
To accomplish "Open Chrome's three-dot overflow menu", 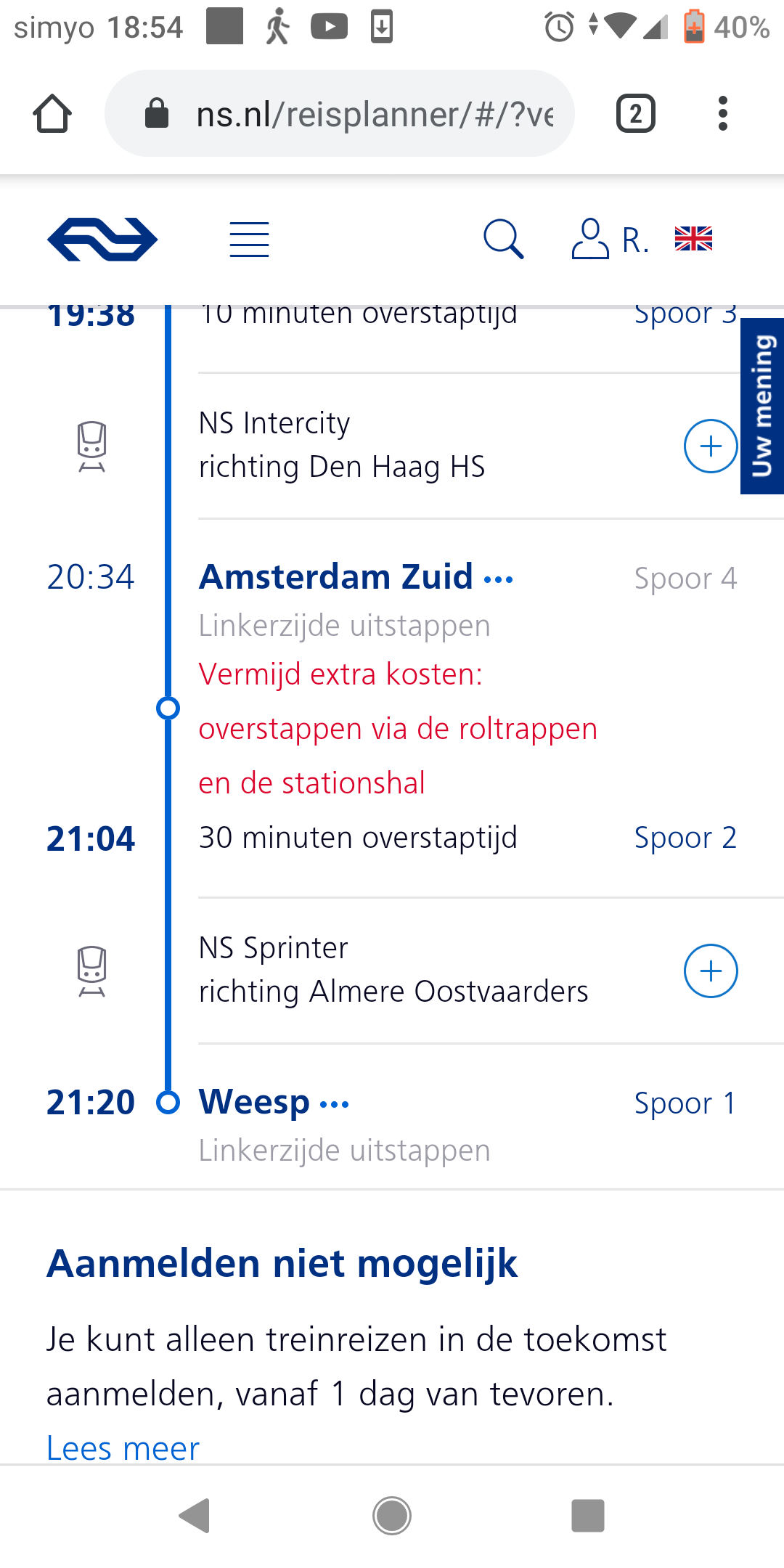I will point(722,114).
